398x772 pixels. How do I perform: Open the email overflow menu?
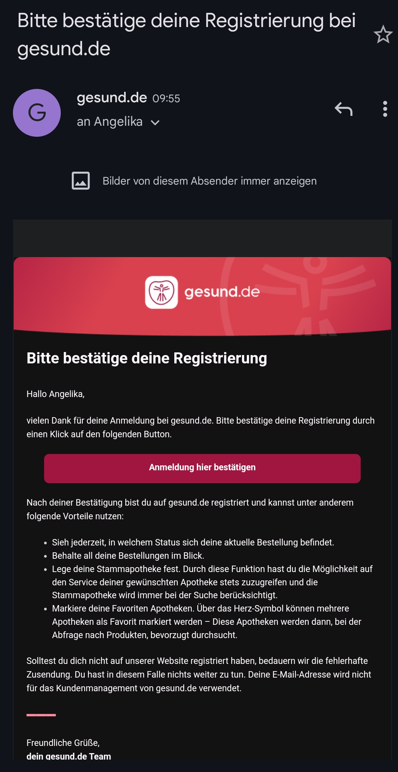point(385,109)
